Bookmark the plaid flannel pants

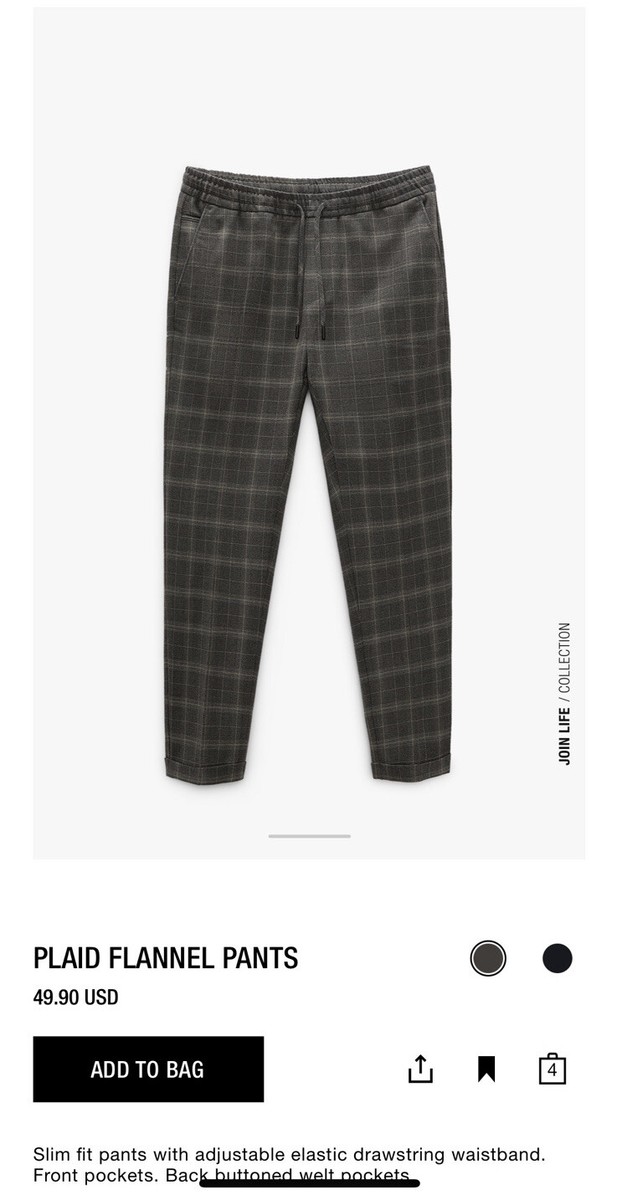(486, 1069)
